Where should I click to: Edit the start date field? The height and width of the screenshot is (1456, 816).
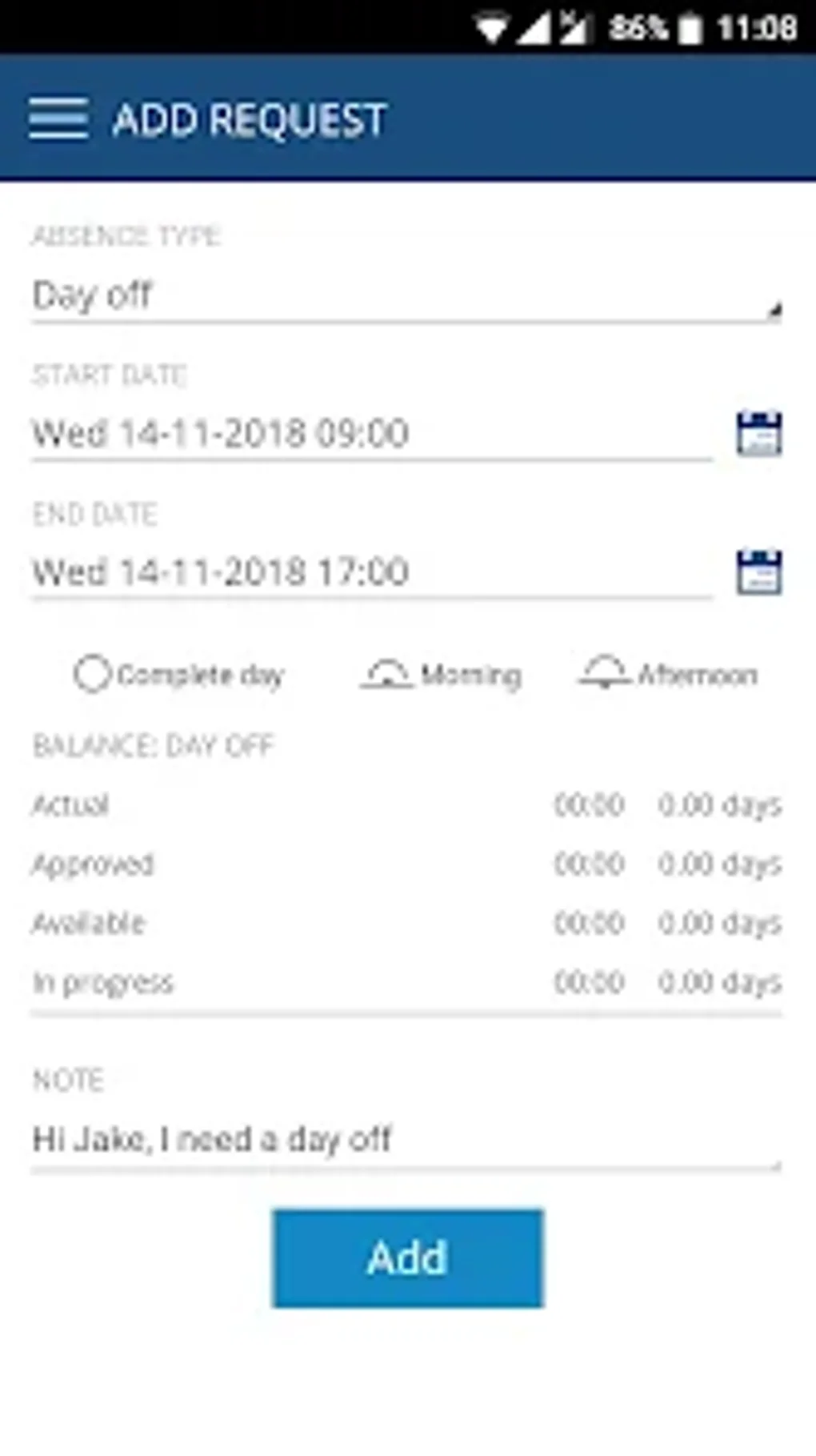[x=371, y=433]
